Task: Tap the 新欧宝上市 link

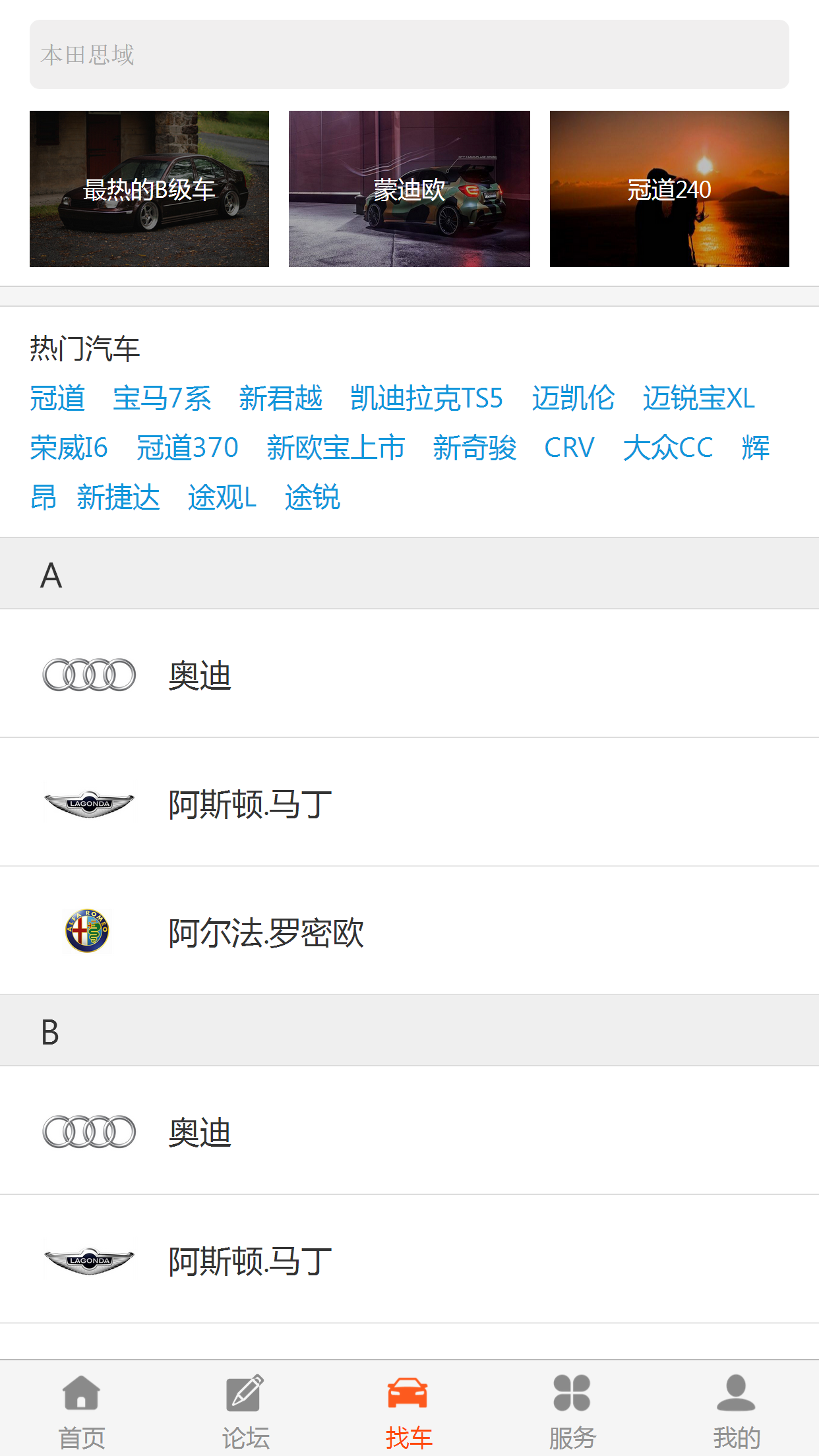Action: [336, 448]
